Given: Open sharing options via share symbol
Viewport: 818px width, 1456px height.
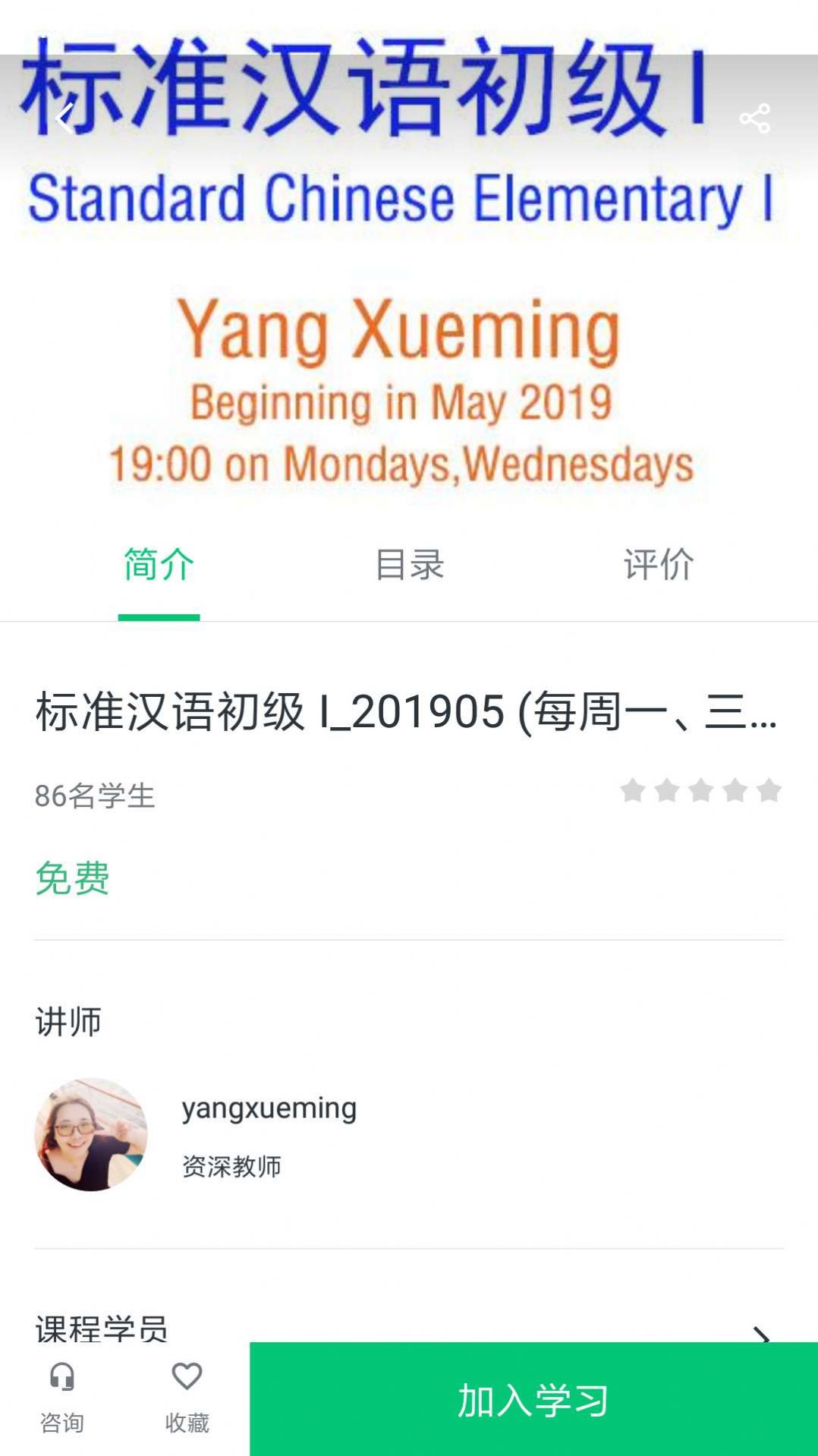Looking at the screenshot, I should (x=754, y=119).
